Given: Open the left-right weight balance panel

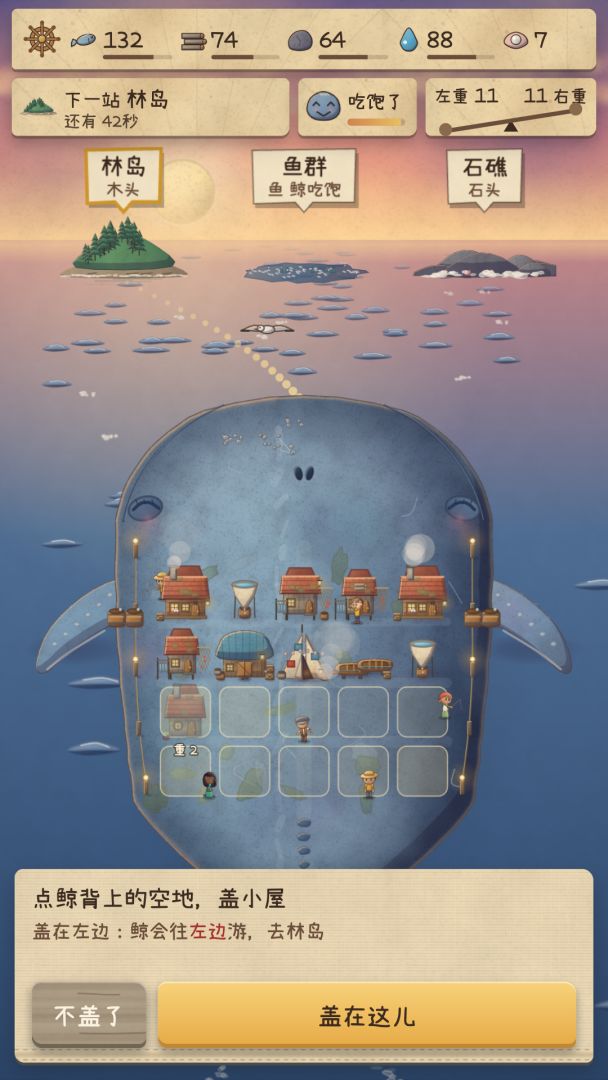Looking at the screenshot, I should (x=510, y=107).
